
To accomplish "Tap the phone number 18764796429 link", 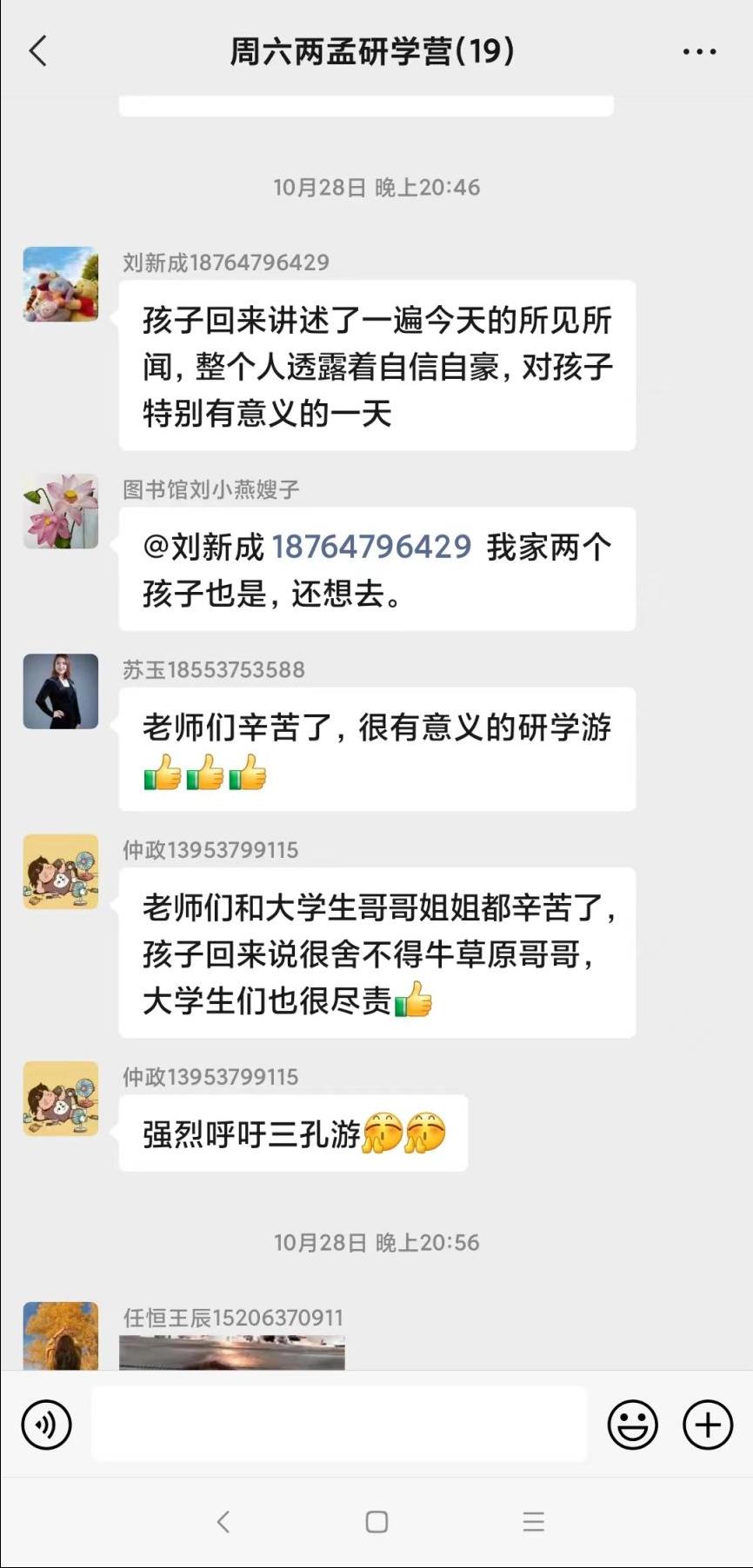I will (x=371, y=547).
